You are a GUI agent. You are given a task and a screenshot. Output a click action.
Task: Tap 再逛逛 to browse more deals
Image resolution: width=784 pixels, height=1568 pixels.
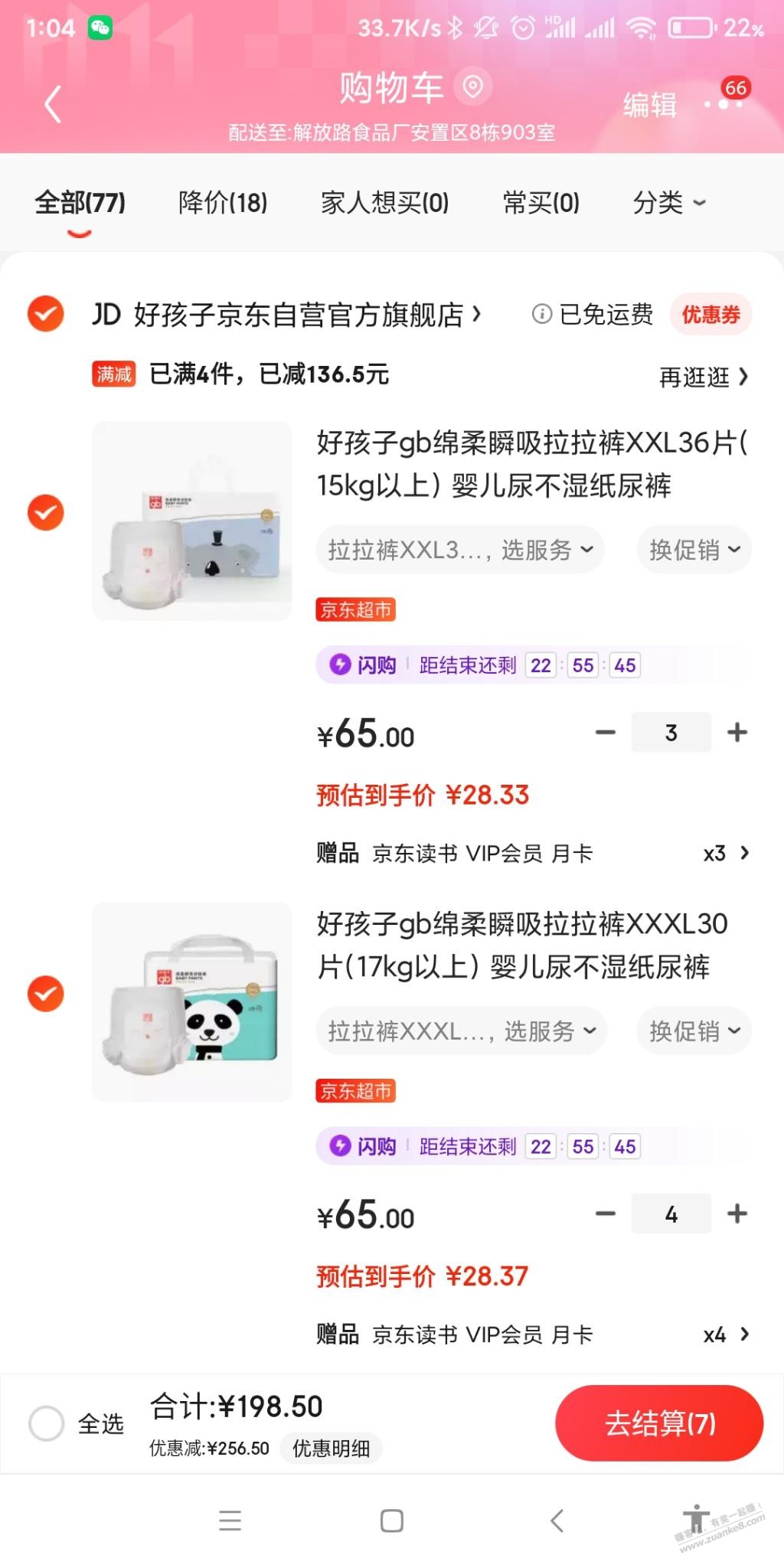tap(703, 377)
